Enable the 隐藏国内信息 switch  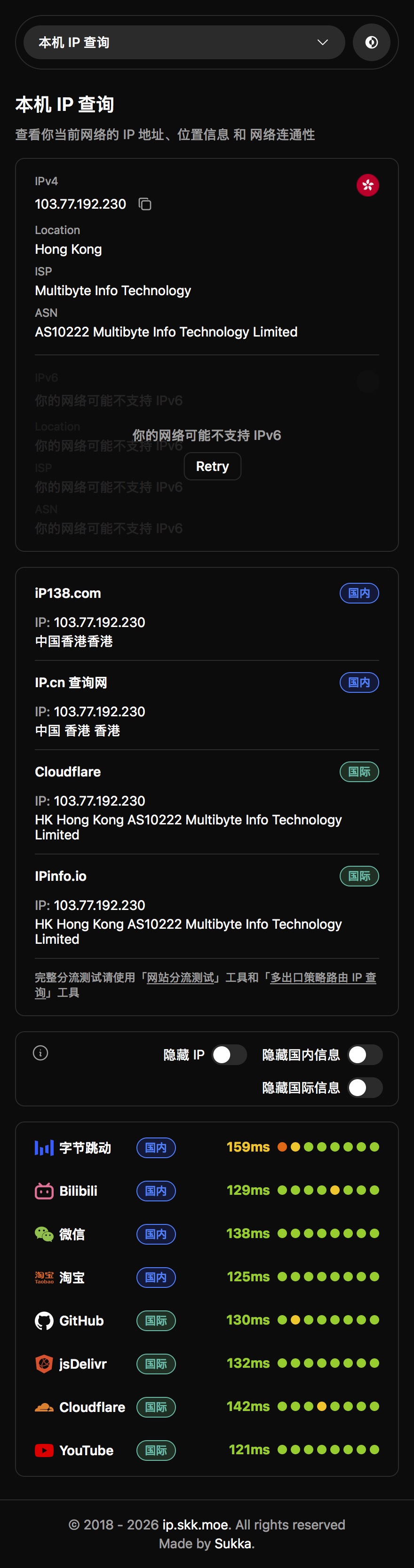tap(365, 1055)
